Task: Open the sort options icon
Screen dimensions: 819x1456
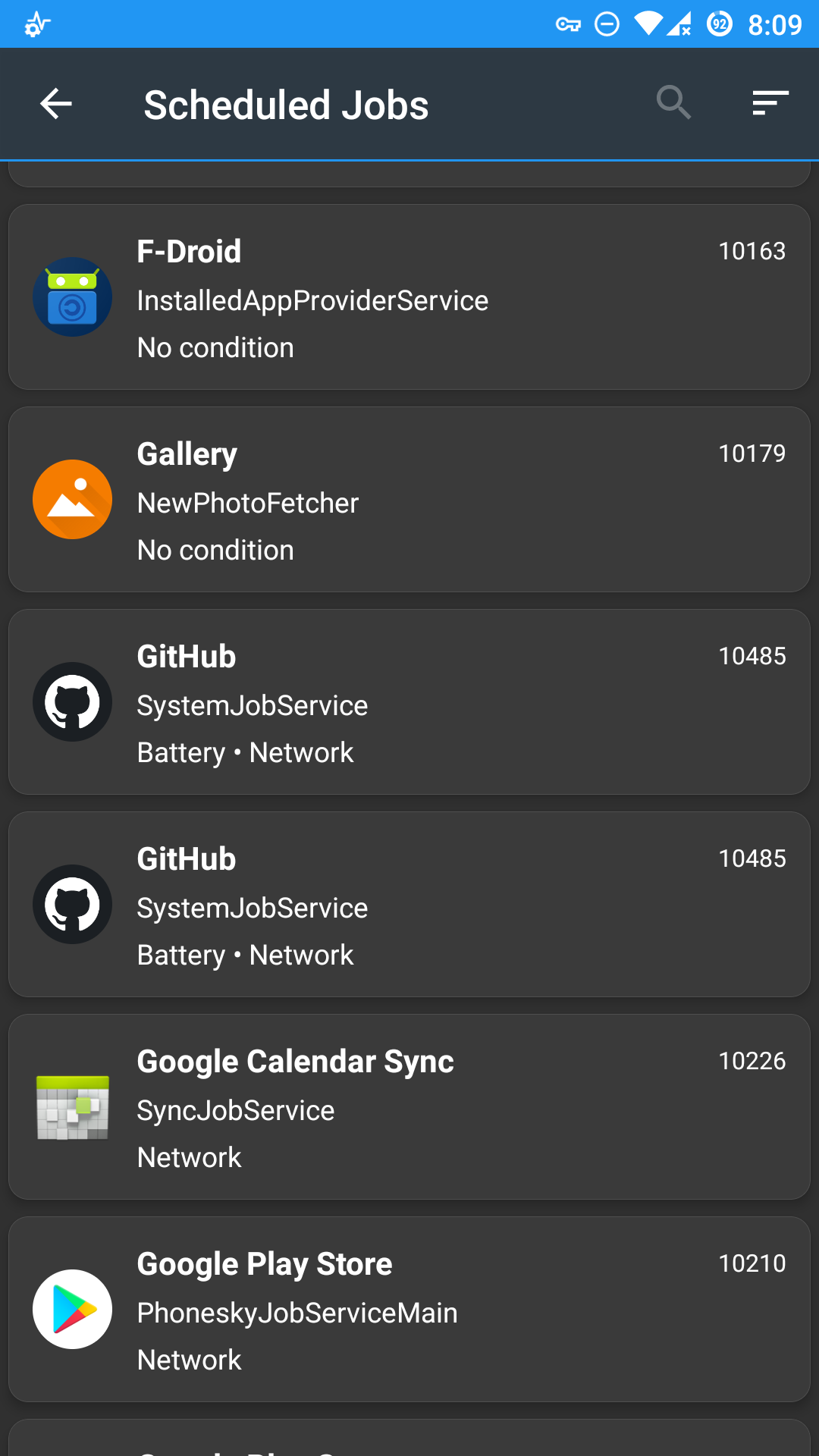Action: point(769,103)
